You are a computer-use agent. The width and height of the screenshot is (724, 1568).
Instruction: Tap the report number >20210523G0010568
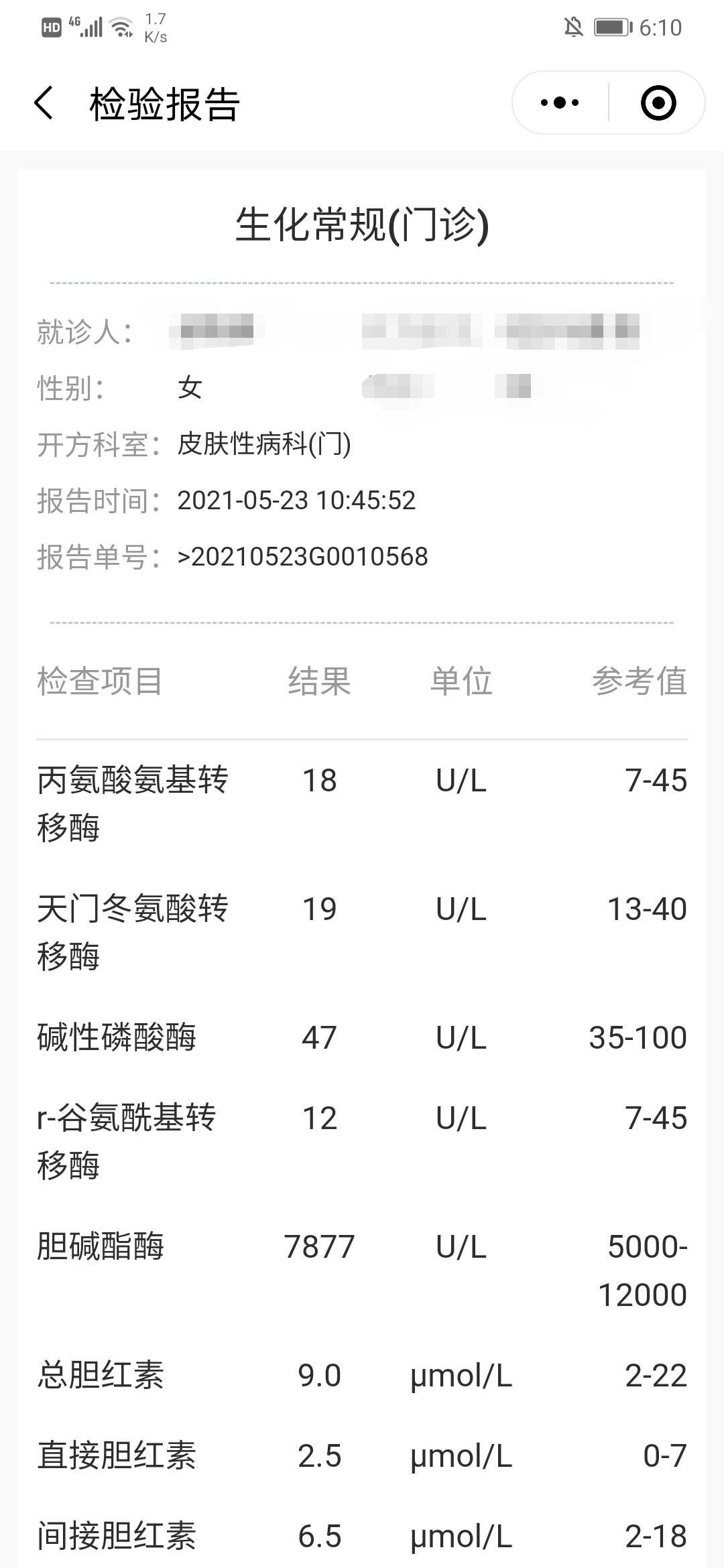(303, 556)
